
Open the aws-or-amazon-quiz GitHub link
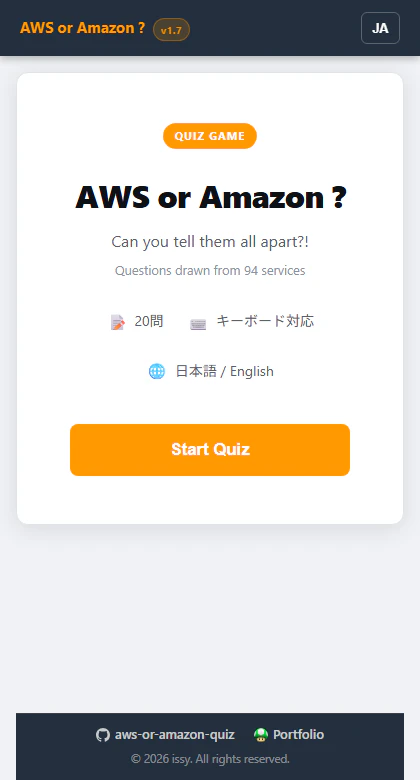click(165, 735)
